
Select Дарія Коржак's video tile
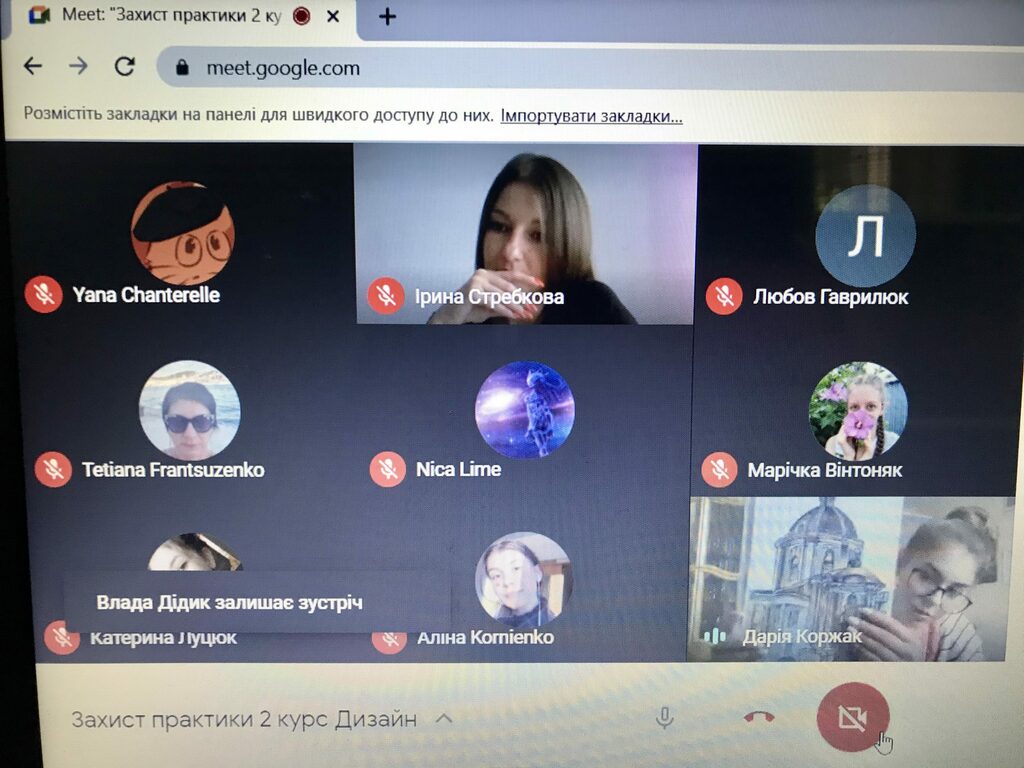850,580
